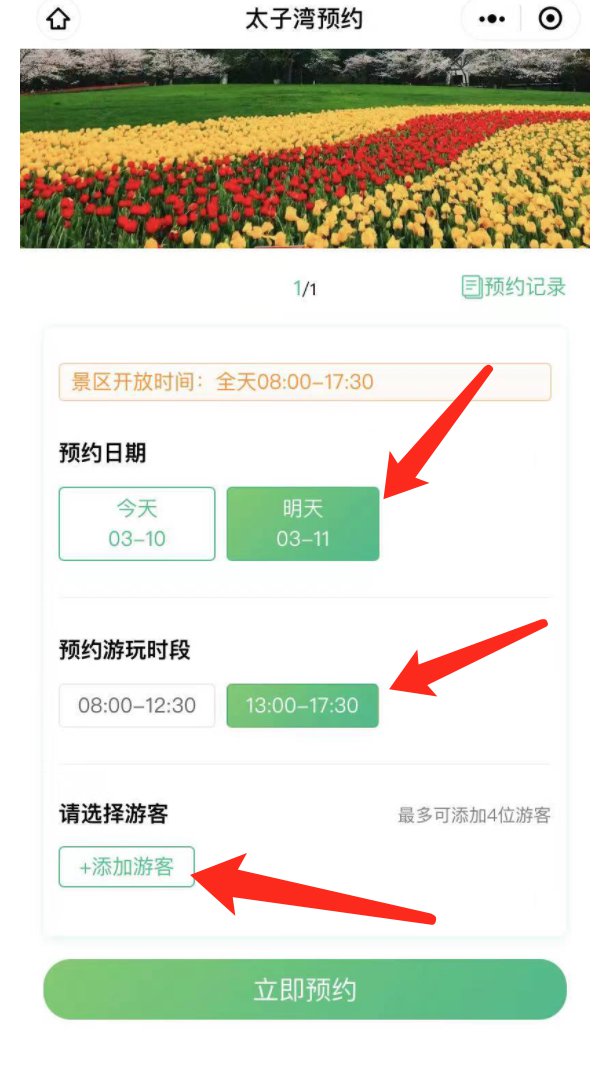Viewport: 600px width, 1070px height.
Task: Go to the mini program home
Action: (x=59, y=19)
